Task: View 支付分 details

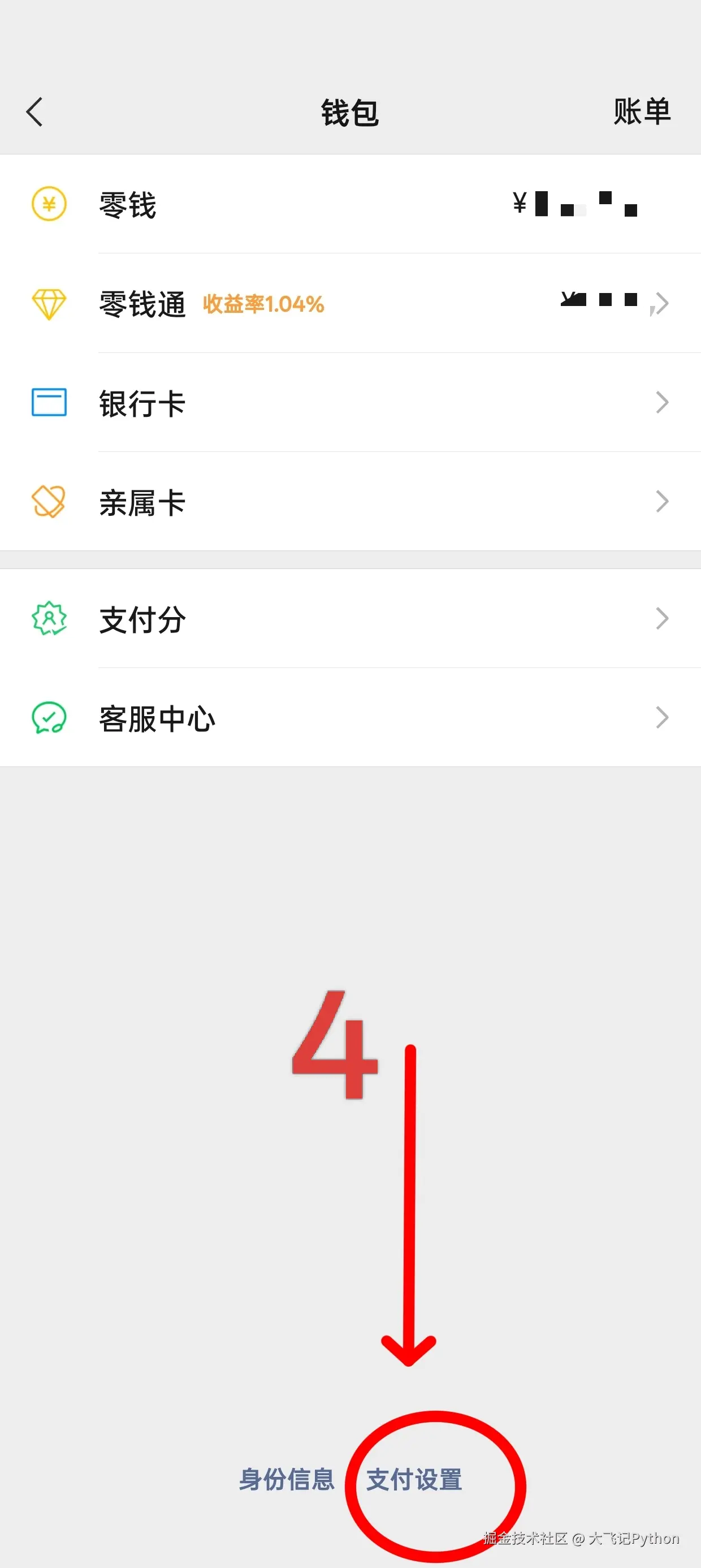Action: (x=350, y=619)
